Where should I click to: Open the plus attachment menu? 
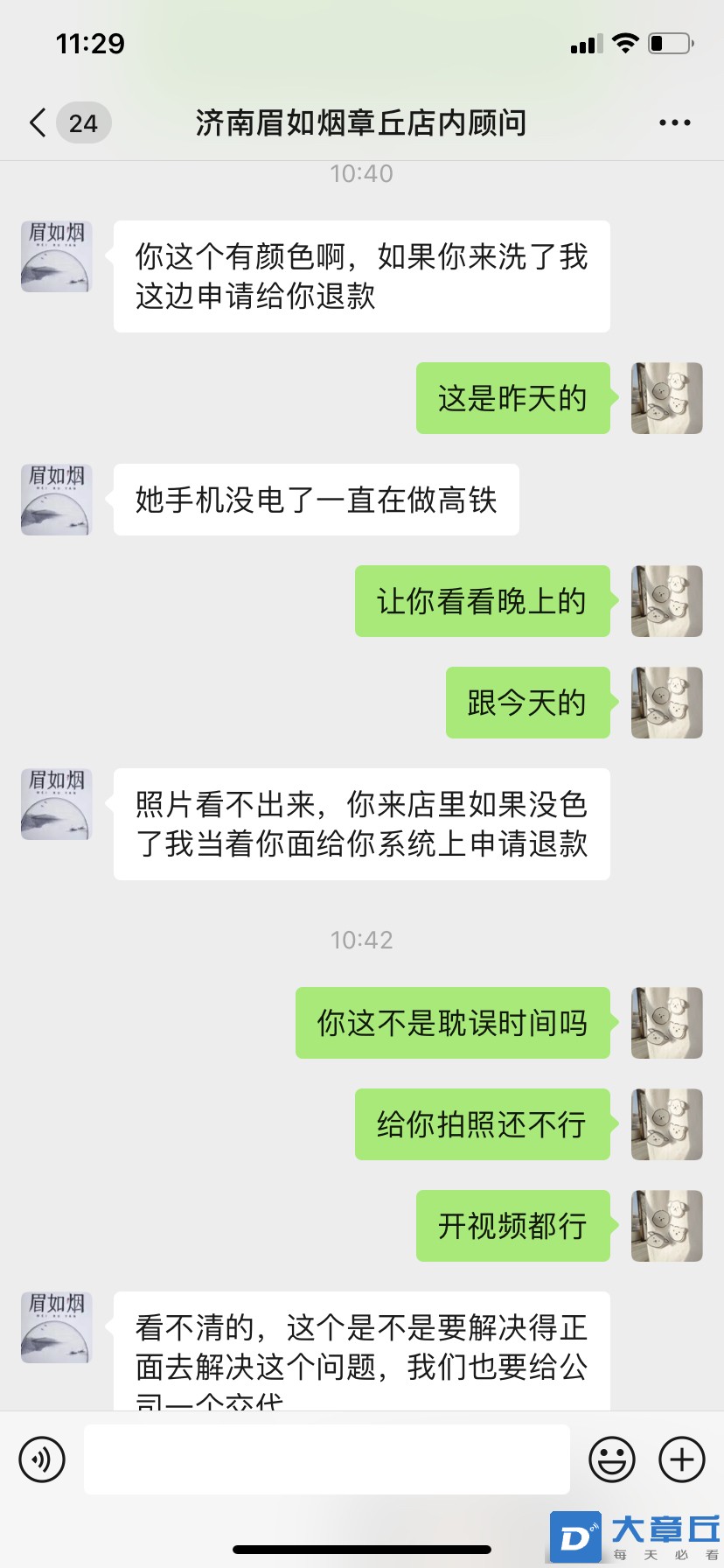[x=681, y=1459]
